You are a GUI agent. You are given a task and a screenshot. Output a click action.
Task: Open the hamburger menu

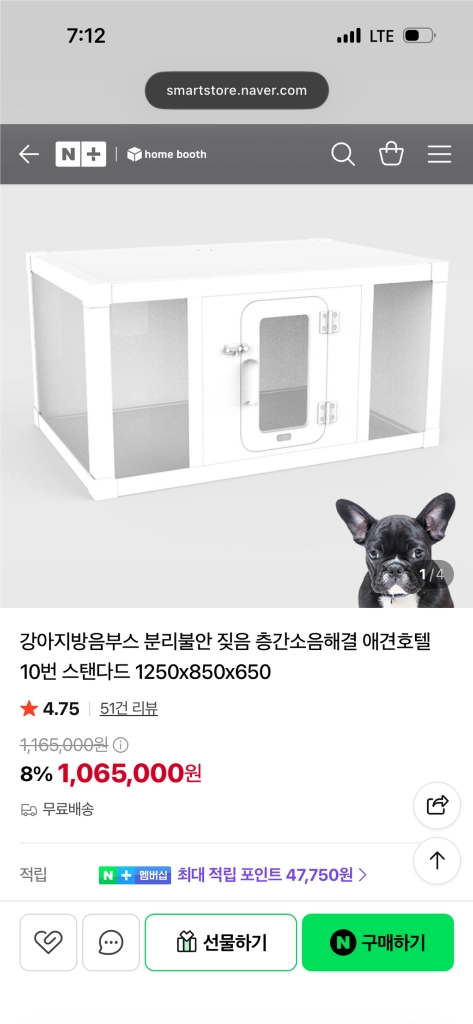click(x=440, y=154)
